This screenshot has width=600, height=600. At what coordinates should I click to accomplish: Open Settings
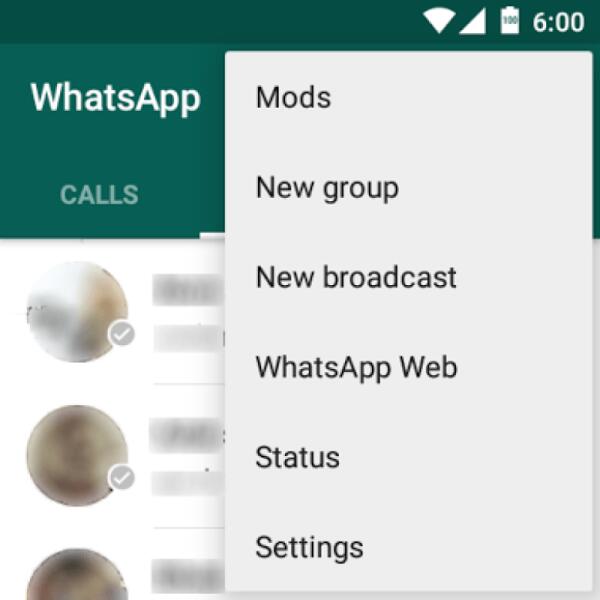pyautogui.click(x=309, y=548)
